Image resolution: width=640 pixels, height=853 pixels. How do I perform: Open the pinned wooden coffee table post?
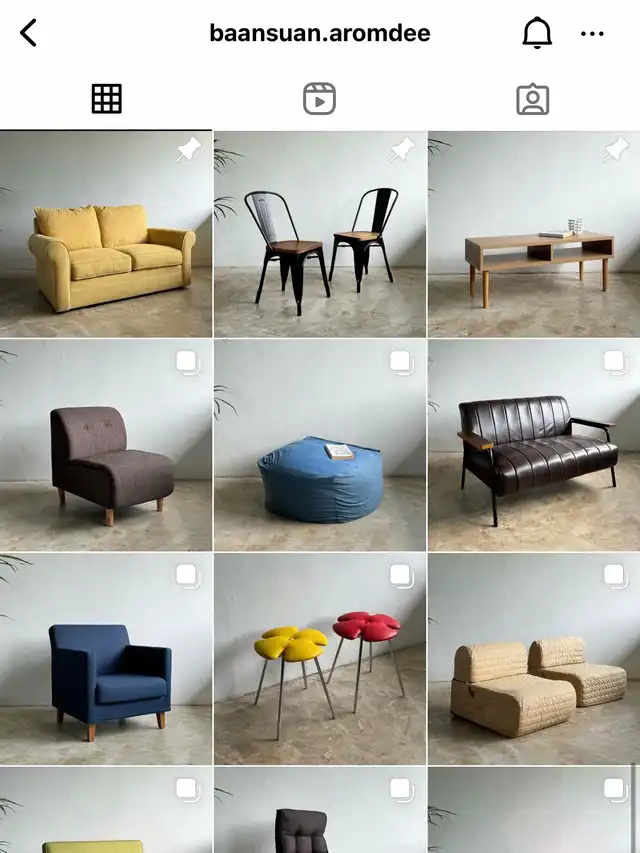[534, 235]
